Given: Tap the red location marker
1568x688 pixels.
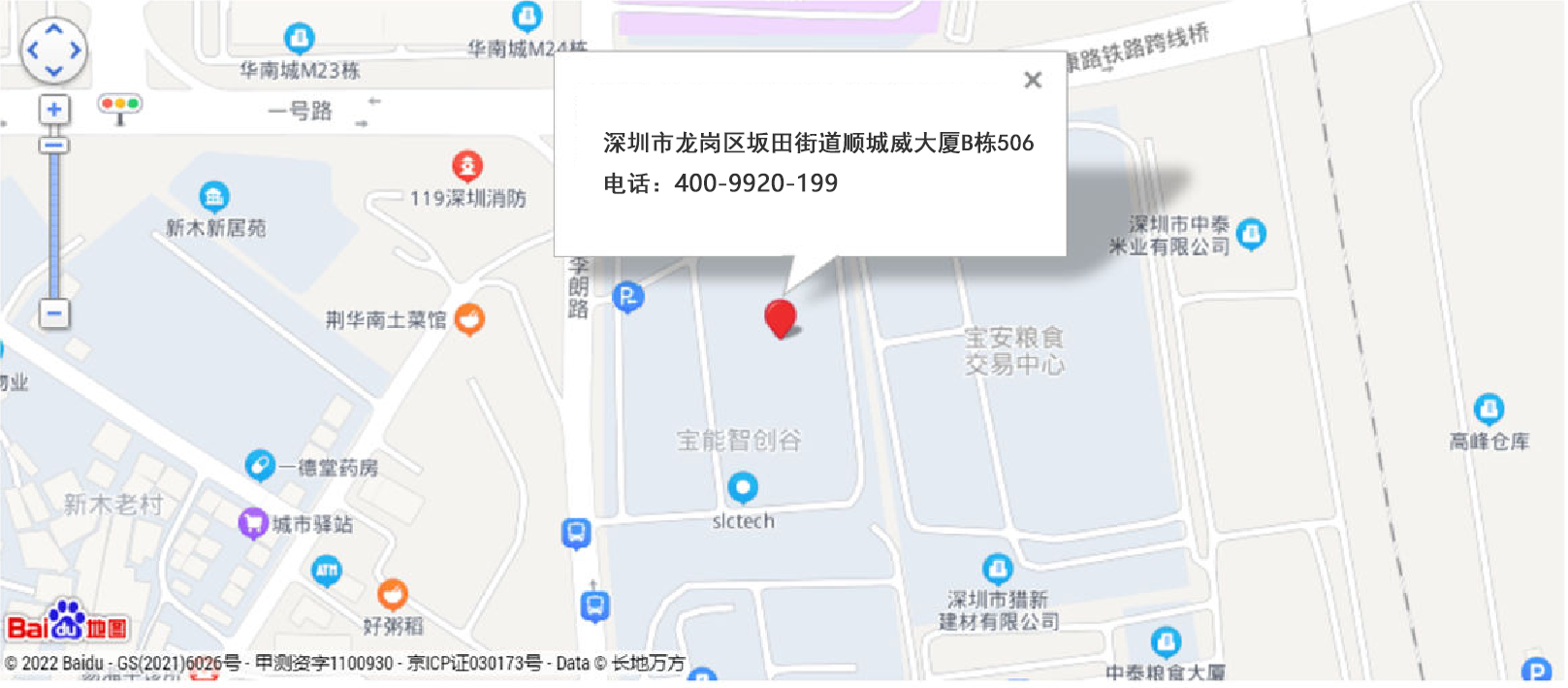Looking at the screenshot, I should tap(781, 317).
